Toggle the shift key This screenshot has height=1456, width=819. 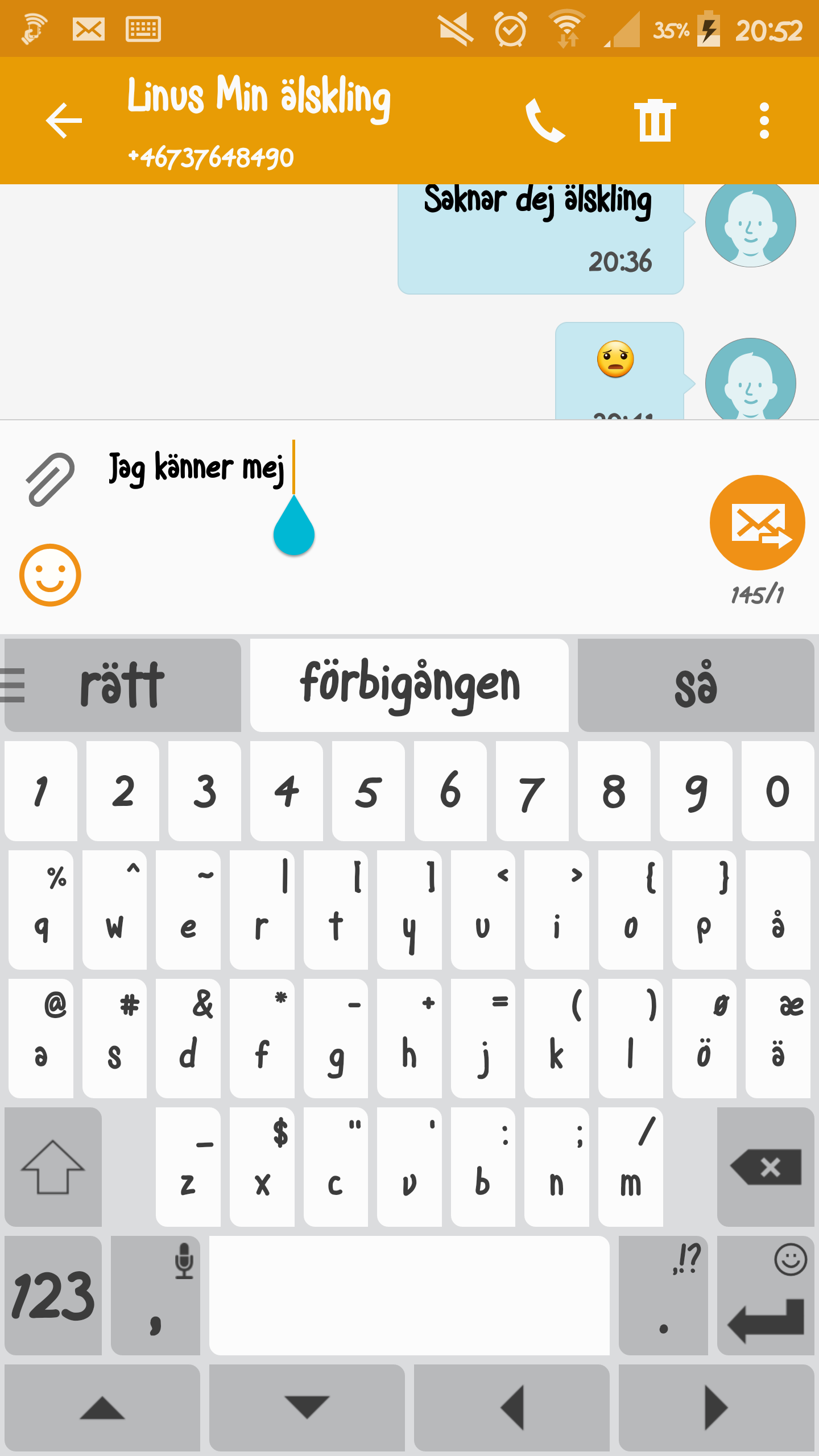click(53, 1167)
